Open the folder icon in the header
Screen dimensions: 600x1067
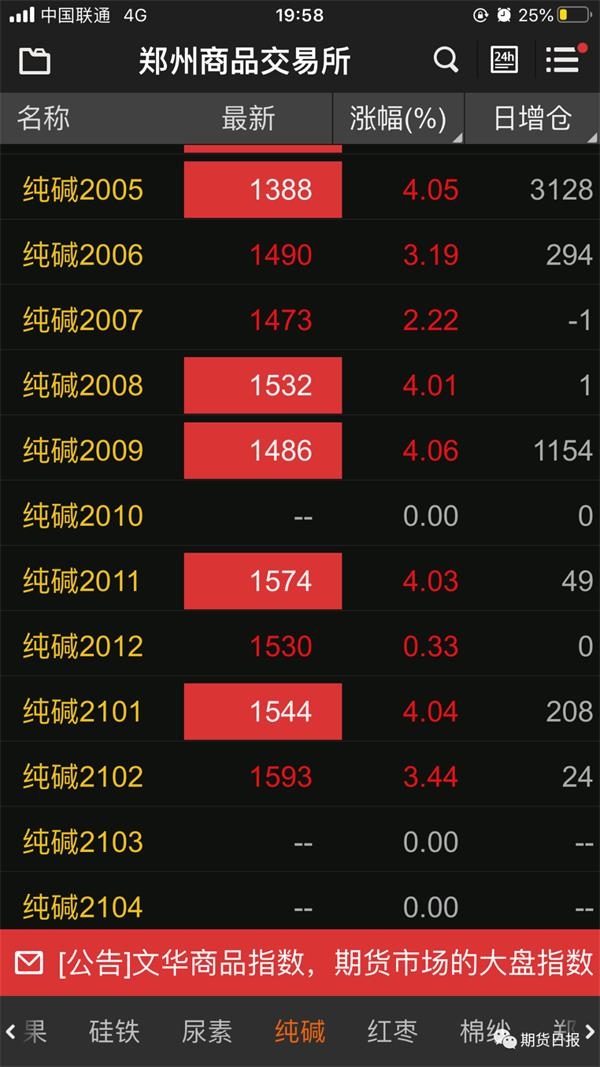click(34, 61)
